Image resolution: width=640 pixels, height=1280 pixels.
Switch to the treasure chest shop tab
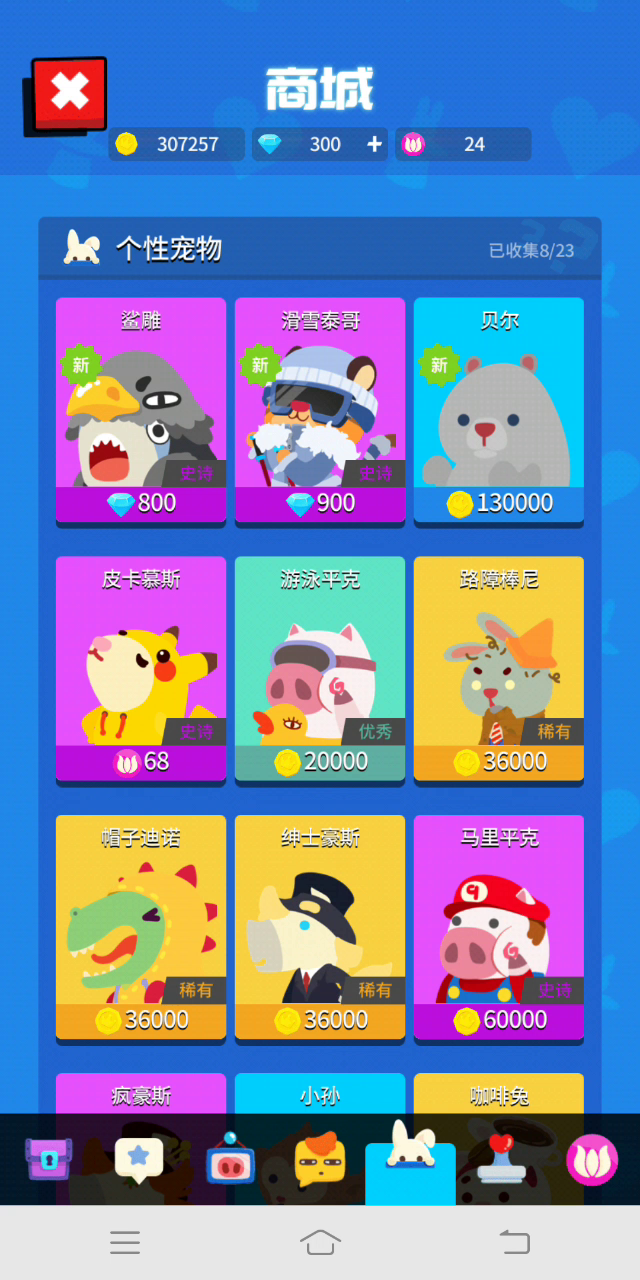point(48,1160)
